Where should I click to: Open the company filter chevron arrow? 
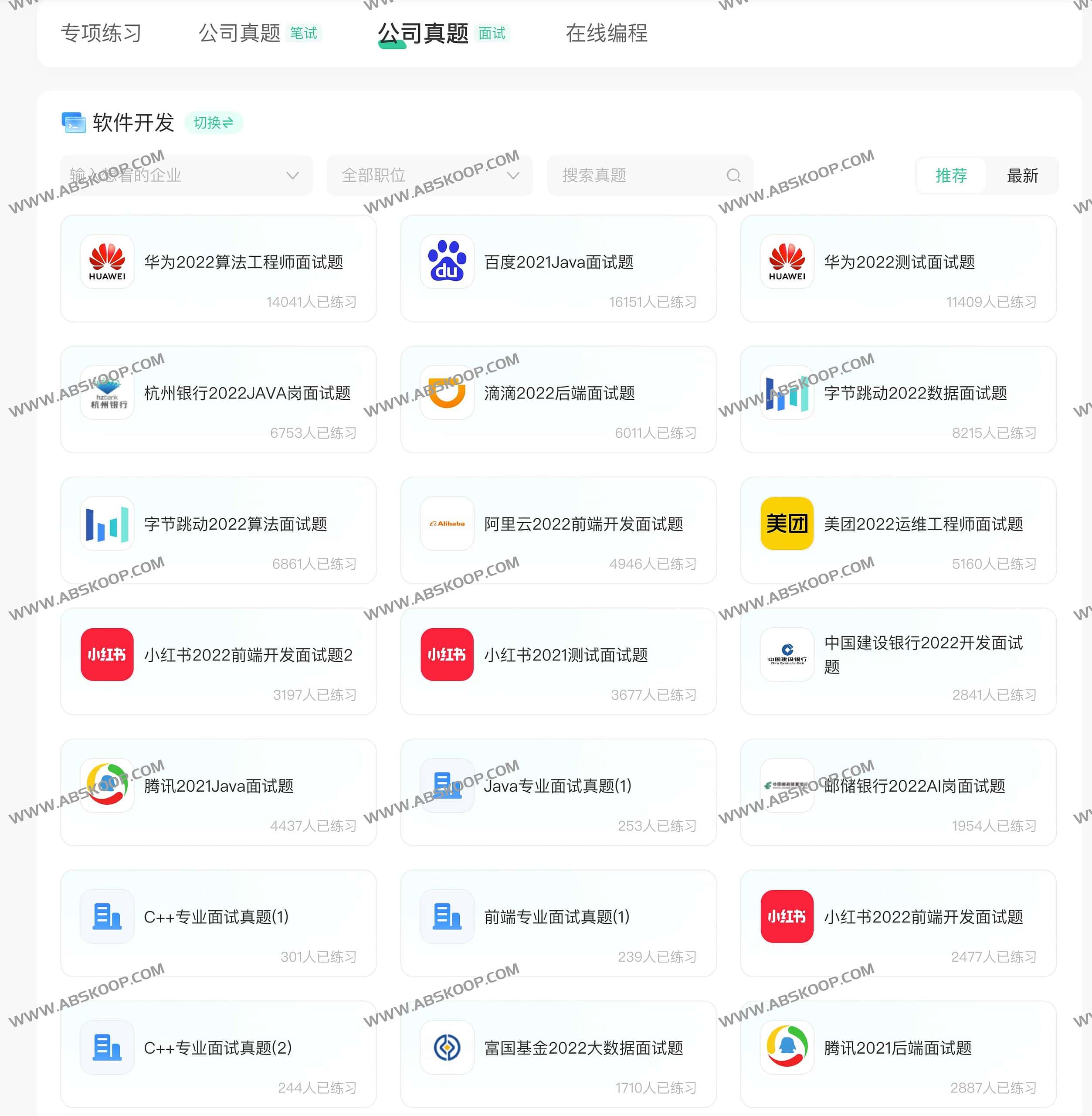(293, 176)
